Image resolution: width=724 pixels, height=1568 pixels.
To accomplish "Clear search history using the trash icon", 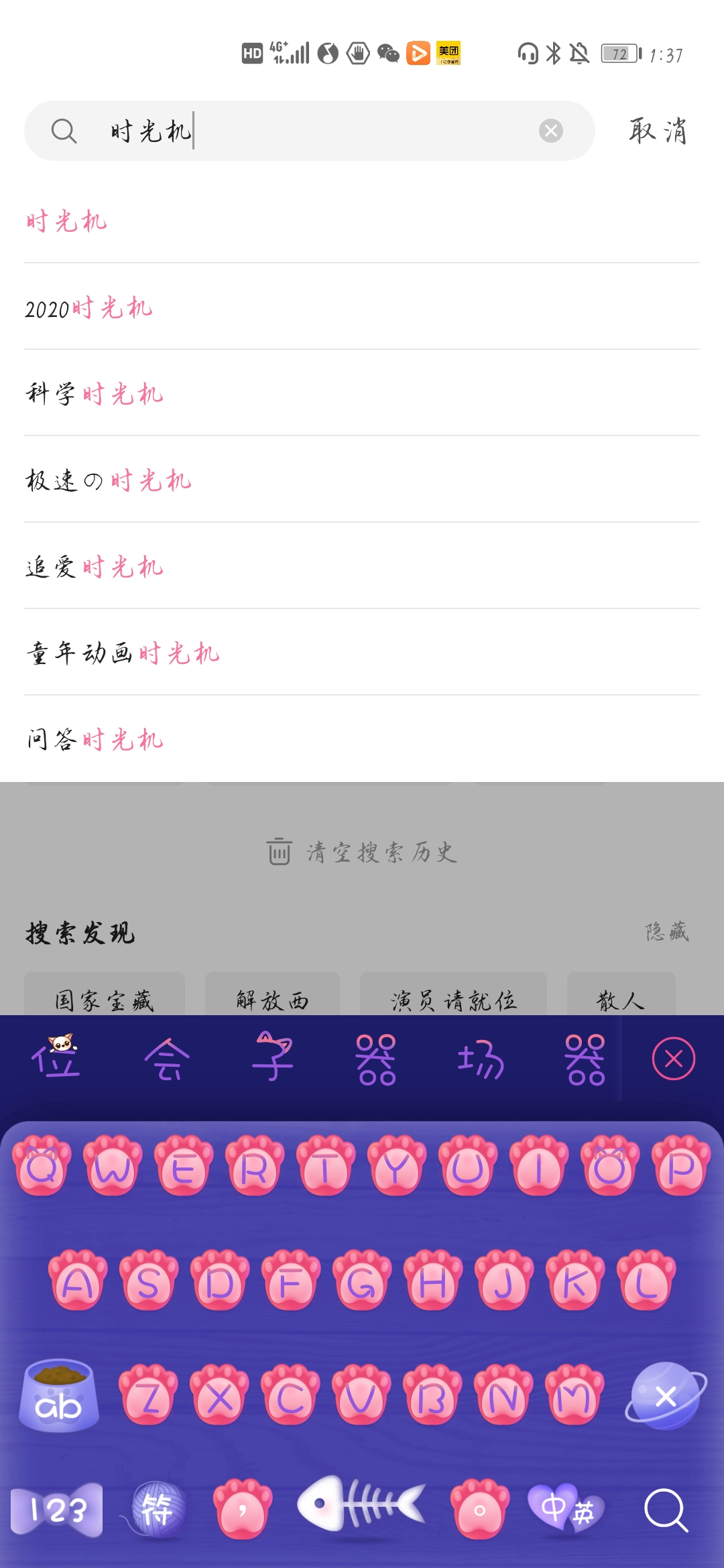I will [362, 851].
